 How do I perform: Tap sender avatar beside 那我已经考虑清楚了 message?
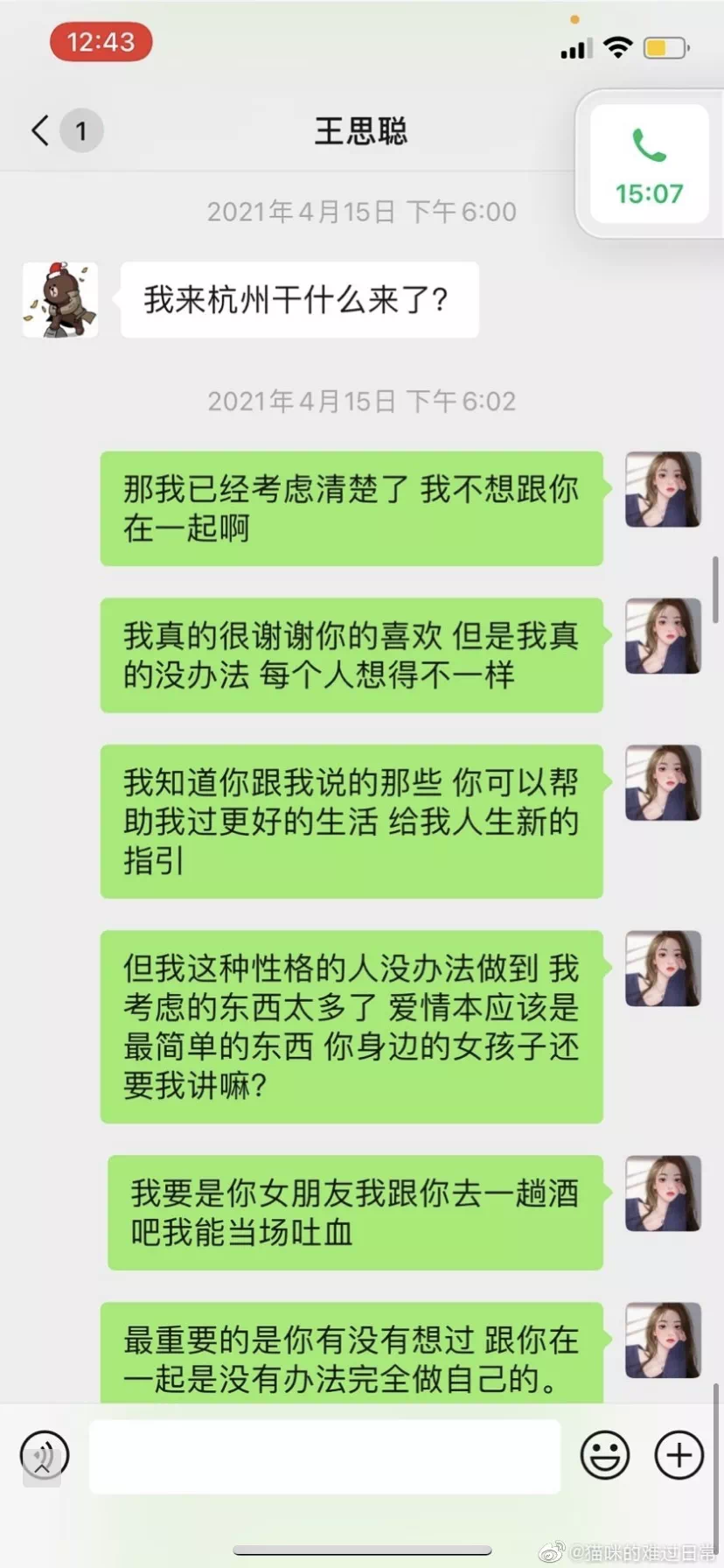coord(663,489)
